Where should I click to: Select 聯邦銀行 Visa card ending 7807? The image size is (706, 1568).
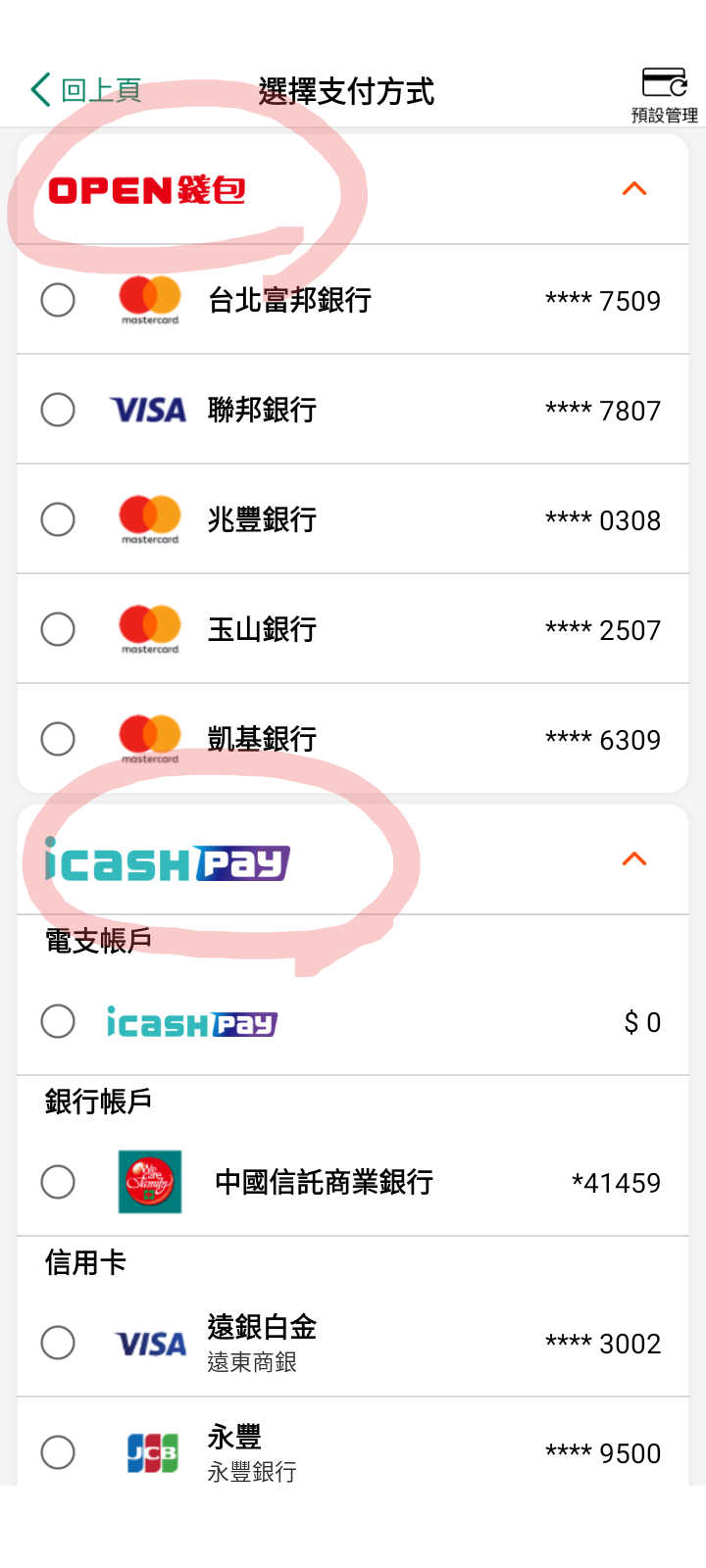coord(58,410)
